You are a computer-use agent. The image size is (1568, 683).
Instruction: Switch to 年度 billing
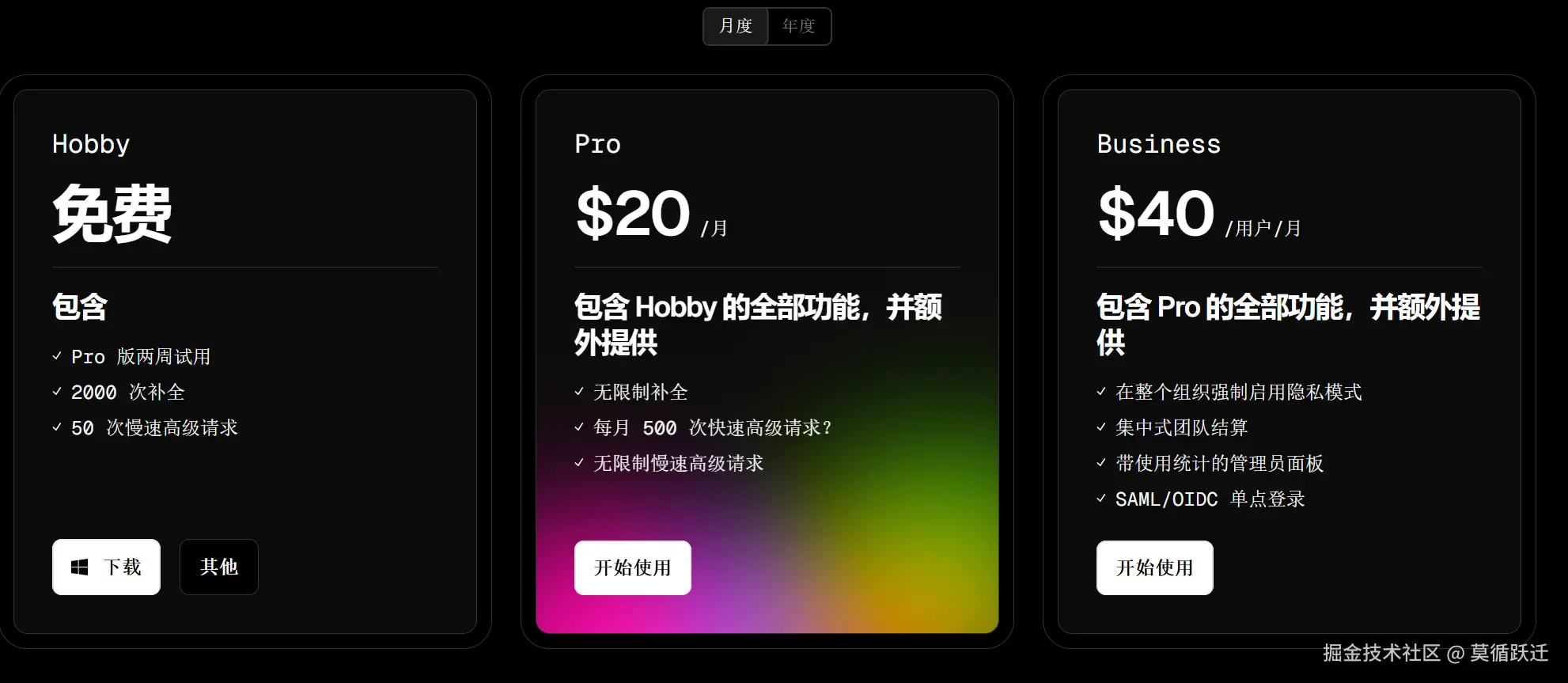click(x=798, y=26)
